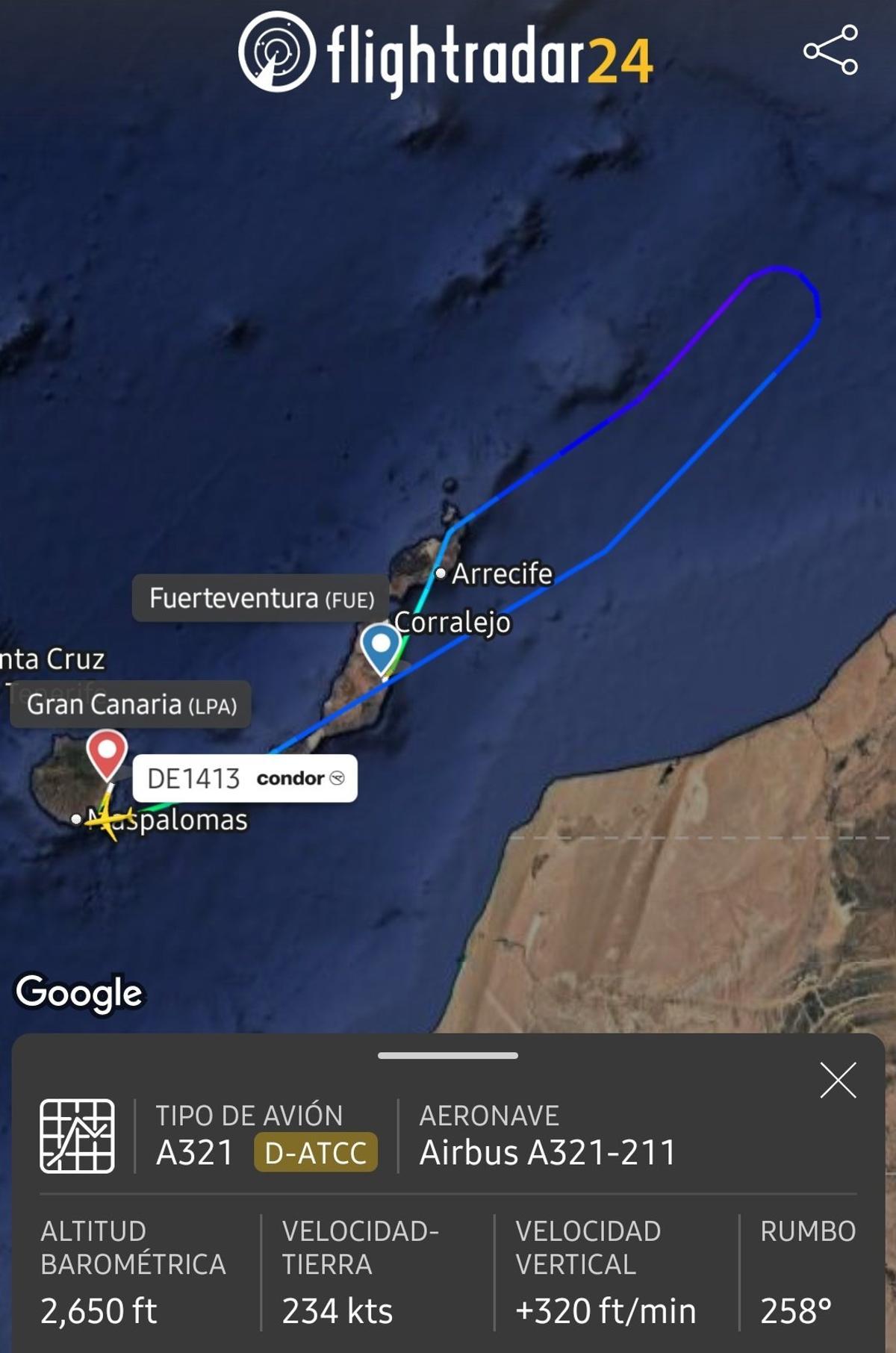Select the DE1413 Condor flight label
The image size is (896, 1353).
[244, 779]
